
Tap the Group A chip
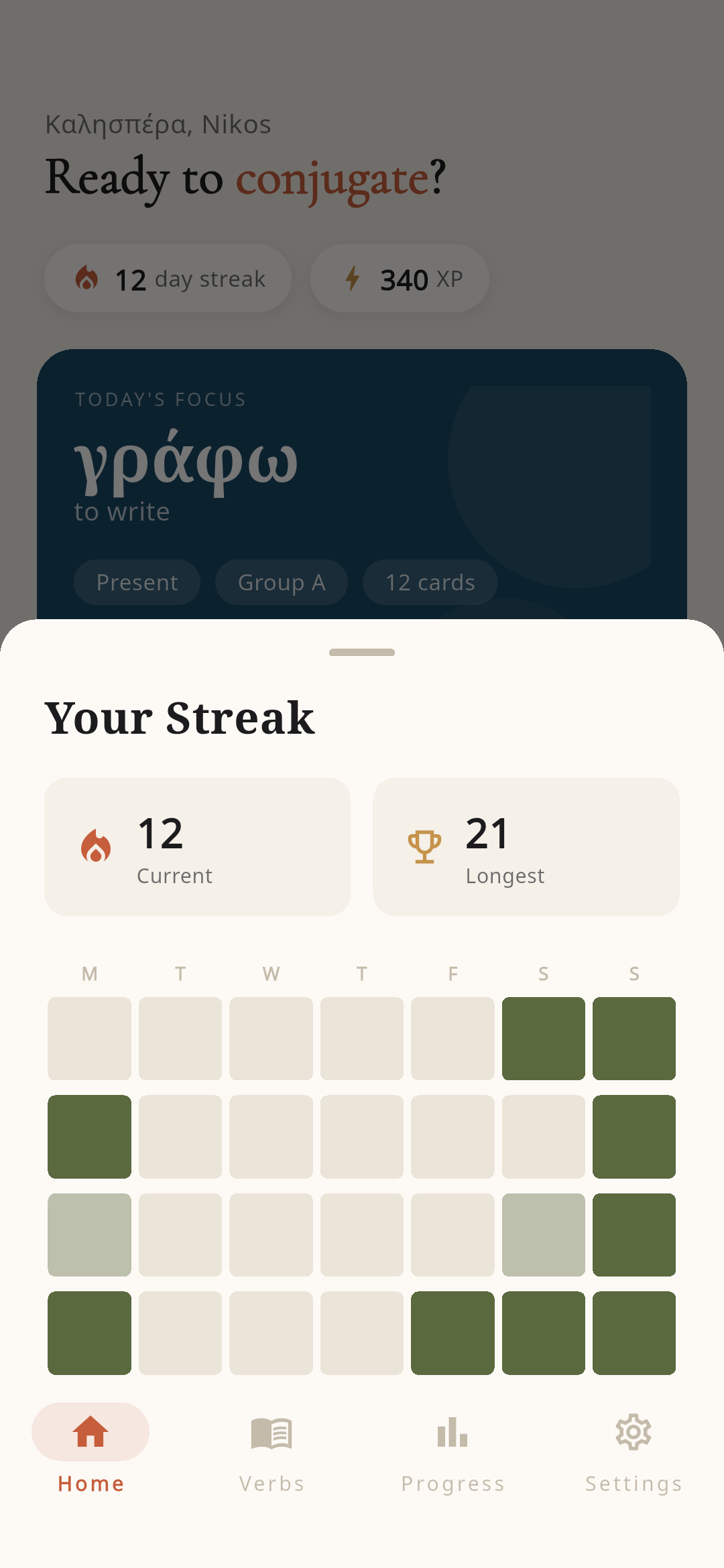pyautogui.click(x=281, y=582)
